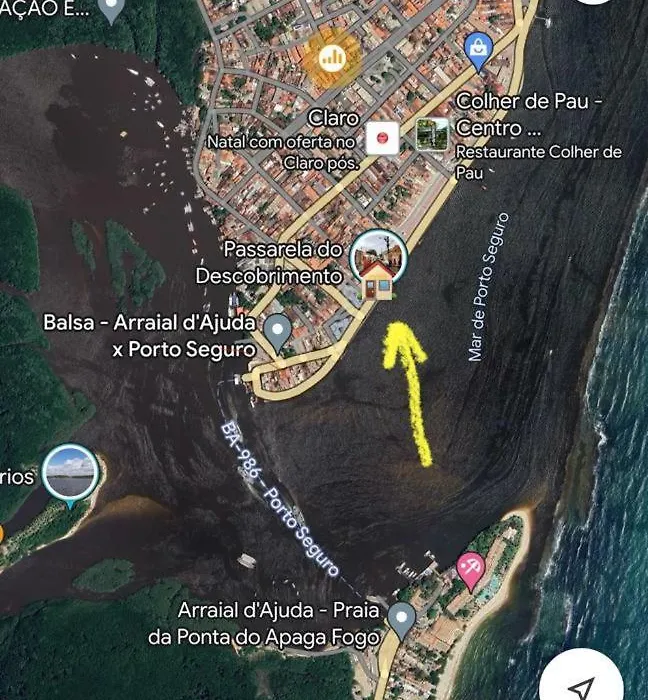Select the Claro store marker
The image size is (648, 700).
382,138
